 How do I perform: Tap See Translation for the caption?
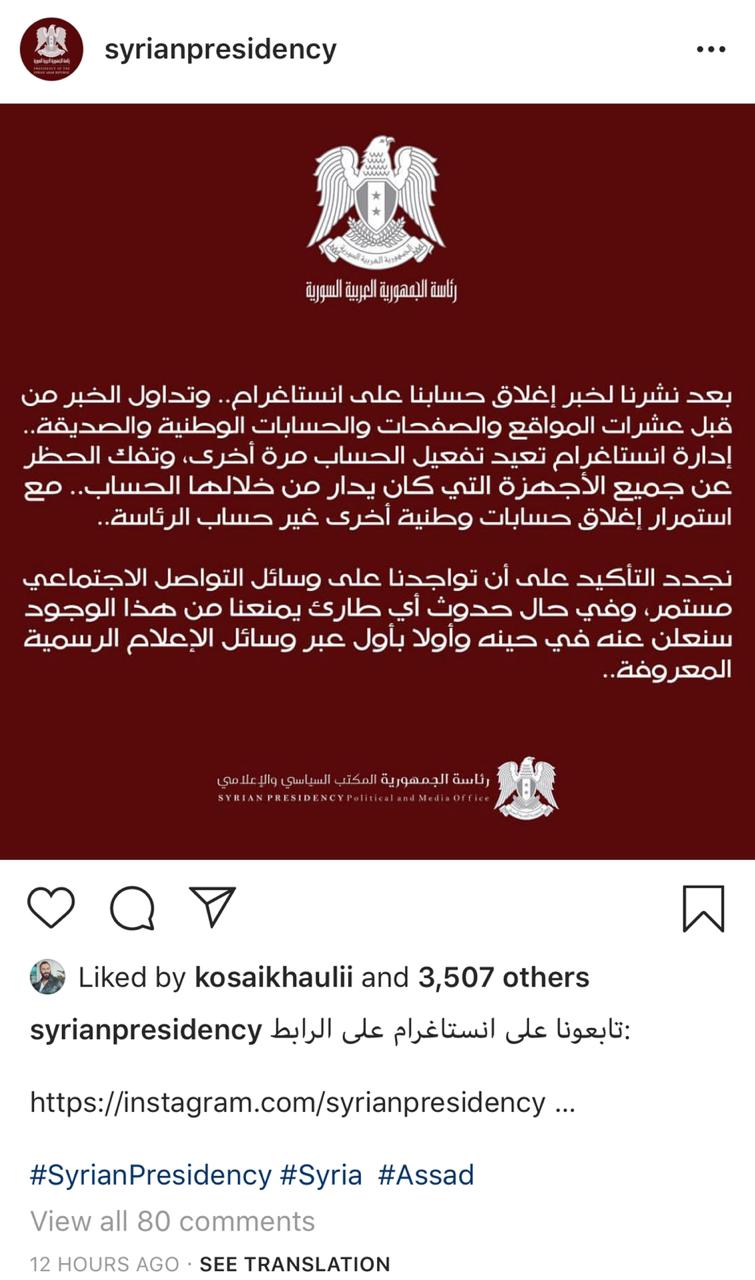295,1264
